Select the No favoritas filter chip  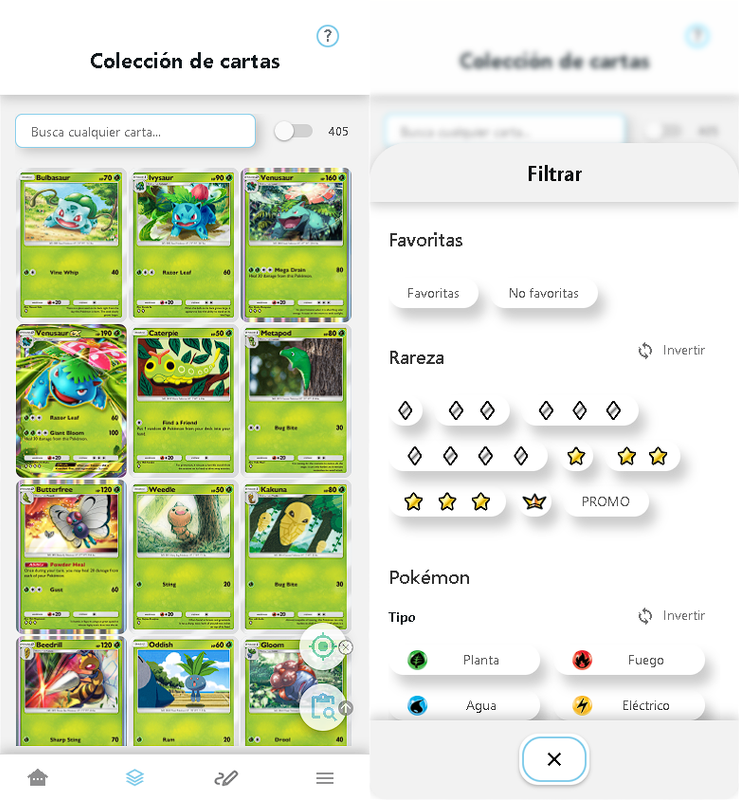[543, 294]
